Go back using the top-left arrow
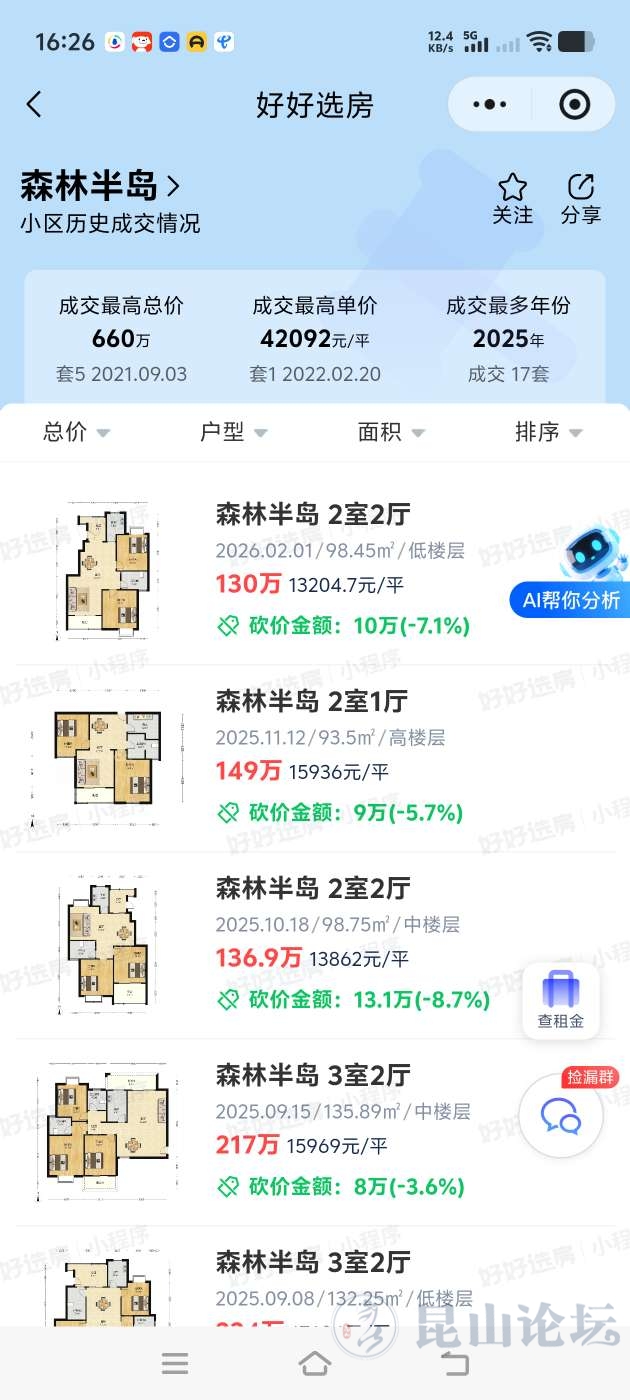This screenshot has height=1400, width=630. point(34,104)
